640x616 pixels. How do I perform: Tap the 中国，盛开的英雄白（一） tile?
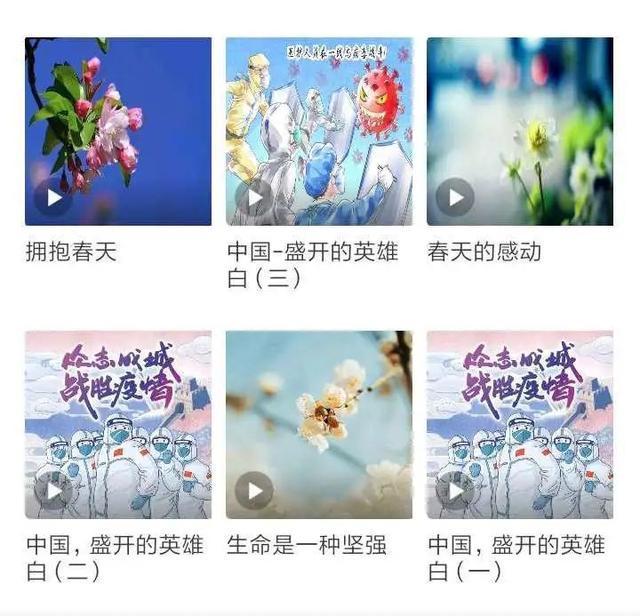(x=520, y=425)
